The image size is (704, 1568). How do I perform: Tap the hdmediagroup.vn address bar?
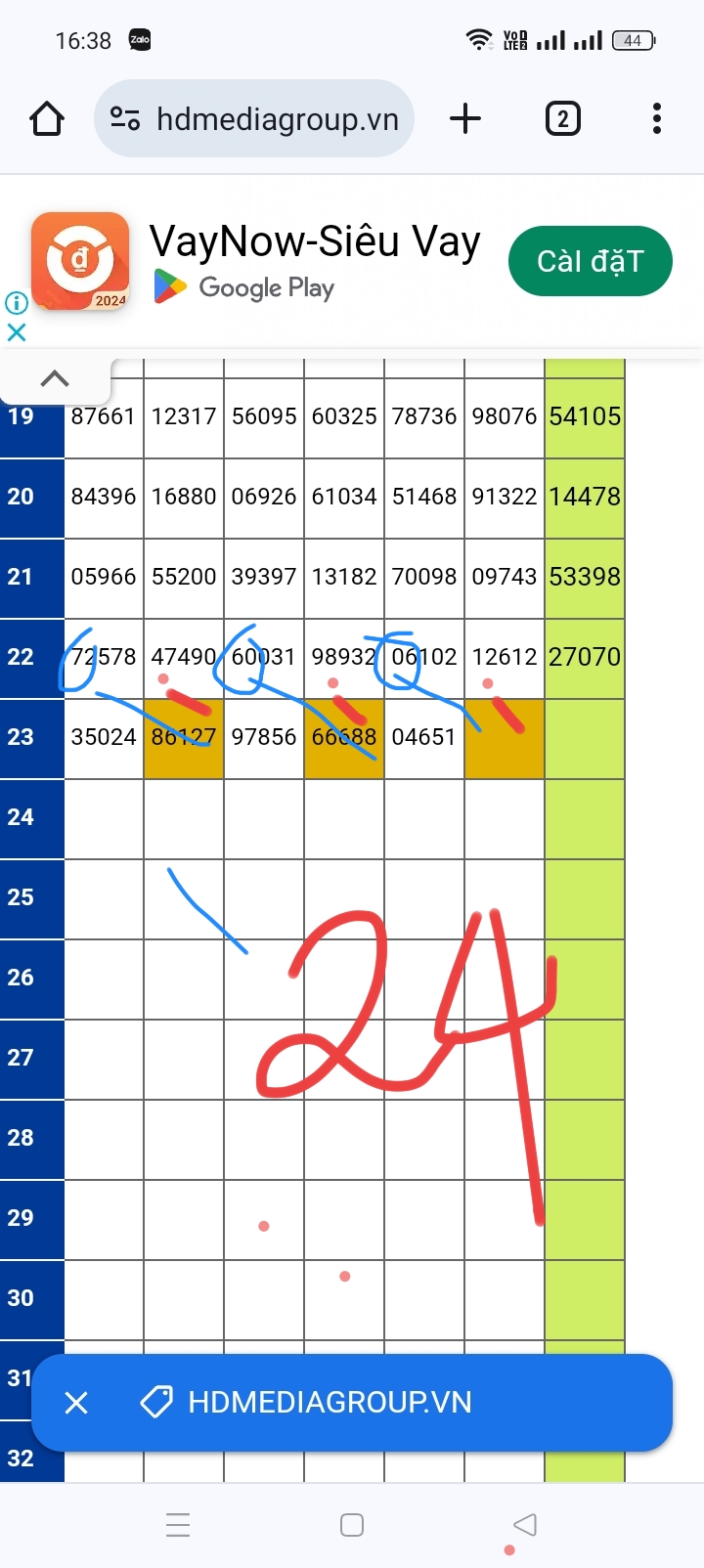pos(254,119)
